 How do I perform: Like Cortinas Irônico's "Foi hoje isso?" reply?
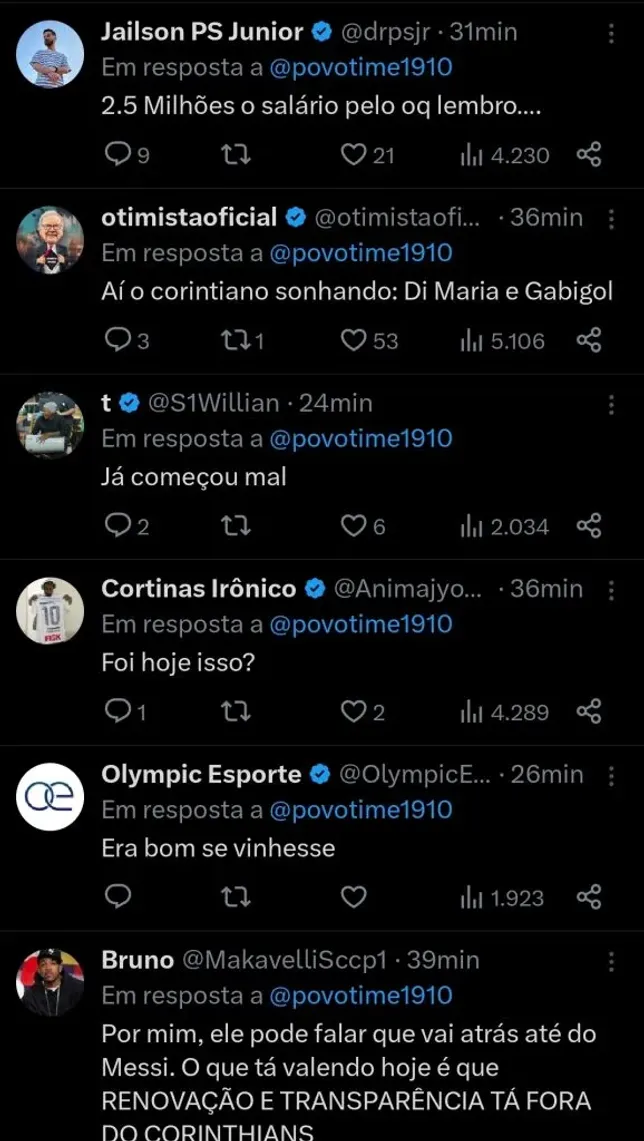pos(353,712)
